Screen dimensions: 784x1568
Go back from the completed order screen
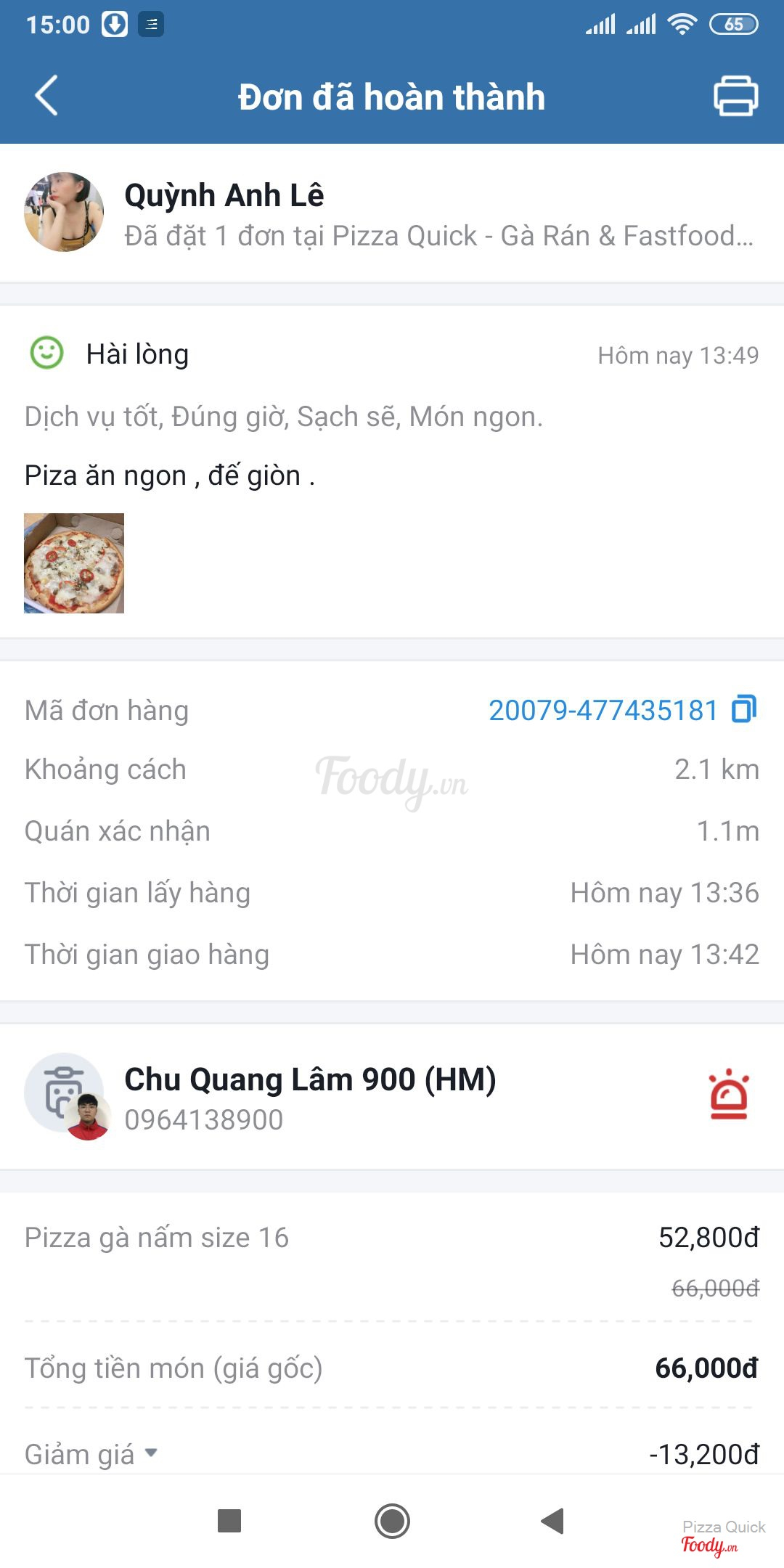click(46, 96)
